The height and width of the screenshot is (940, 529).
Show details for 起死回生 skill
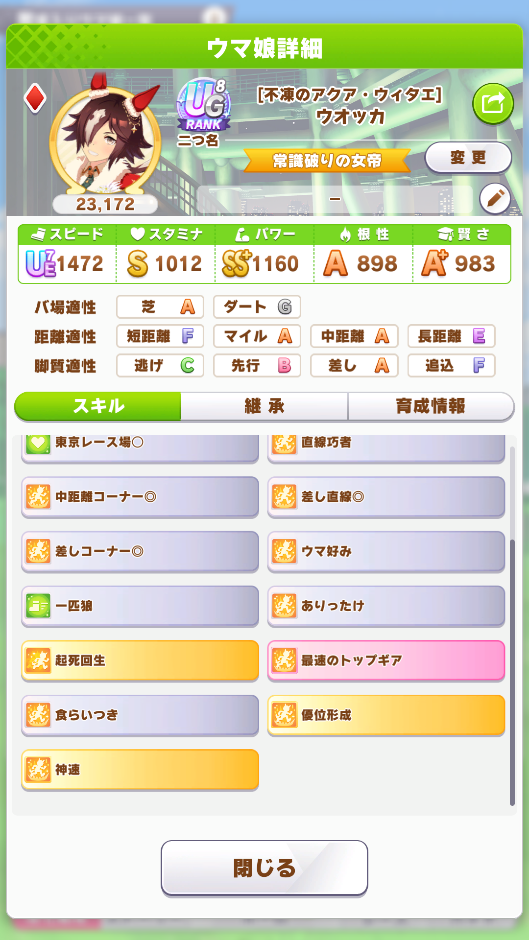[140, 661]
